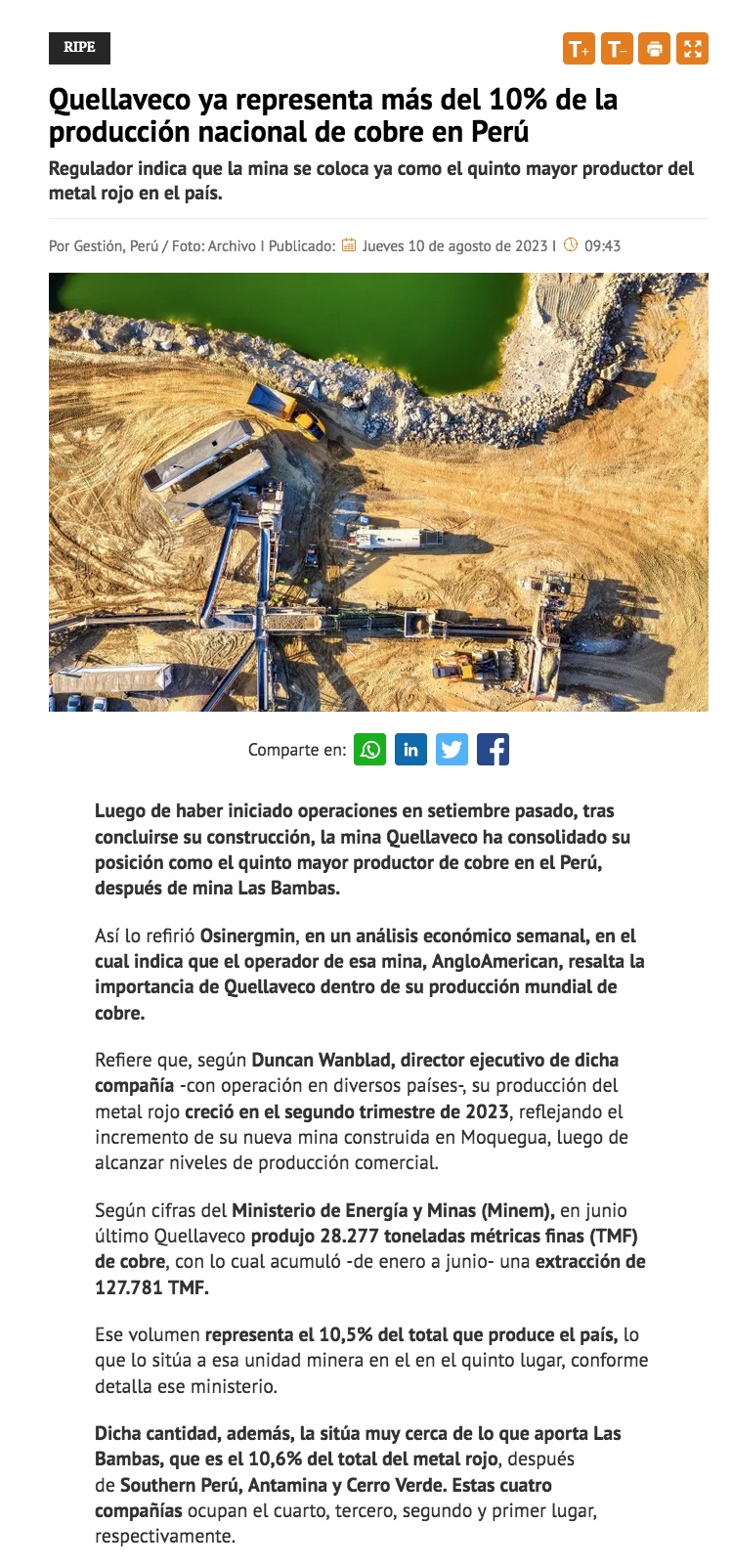Decrease the article text size
Screen dimensions: 732x1568
[617, 49]
